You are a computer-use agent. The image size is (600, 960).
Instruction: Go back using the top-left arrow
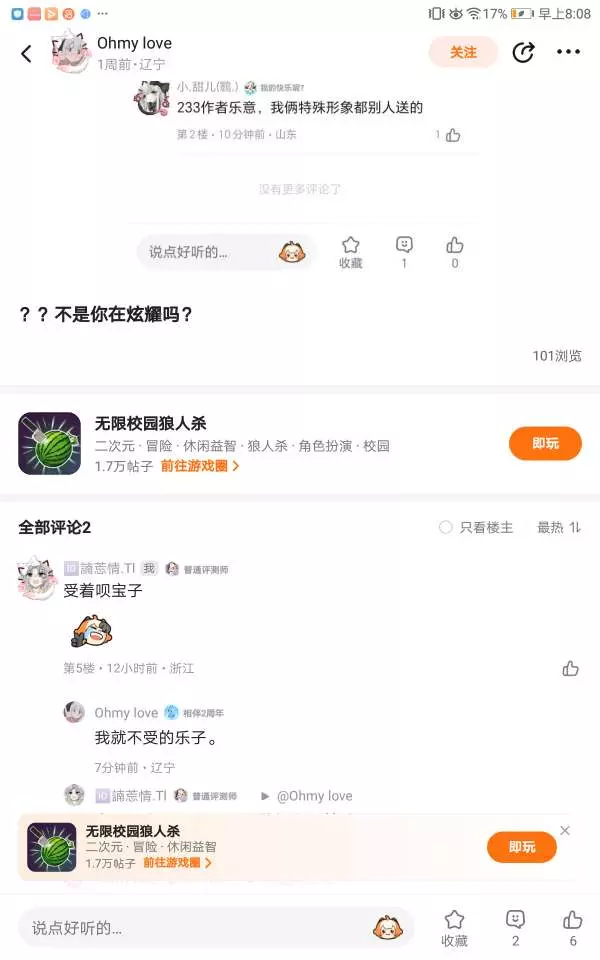pyautogui.click(x=26, y=54)
